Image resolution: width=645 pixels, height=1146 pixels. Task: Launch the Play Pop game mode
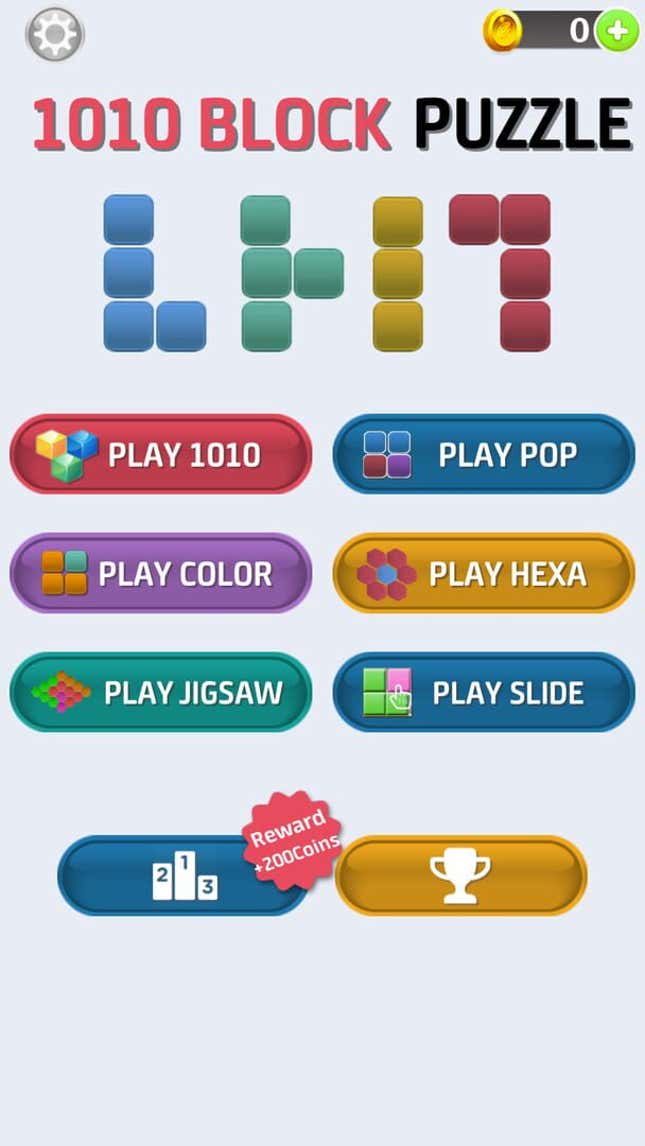(x=484, y=455)
